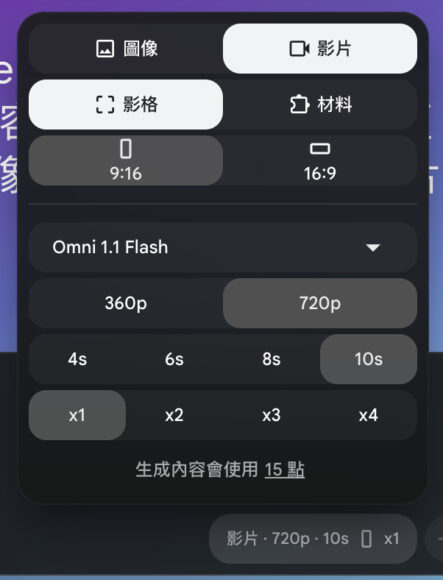Set resolution to 360p
443x580 pixels.
(x=126, y=303)
